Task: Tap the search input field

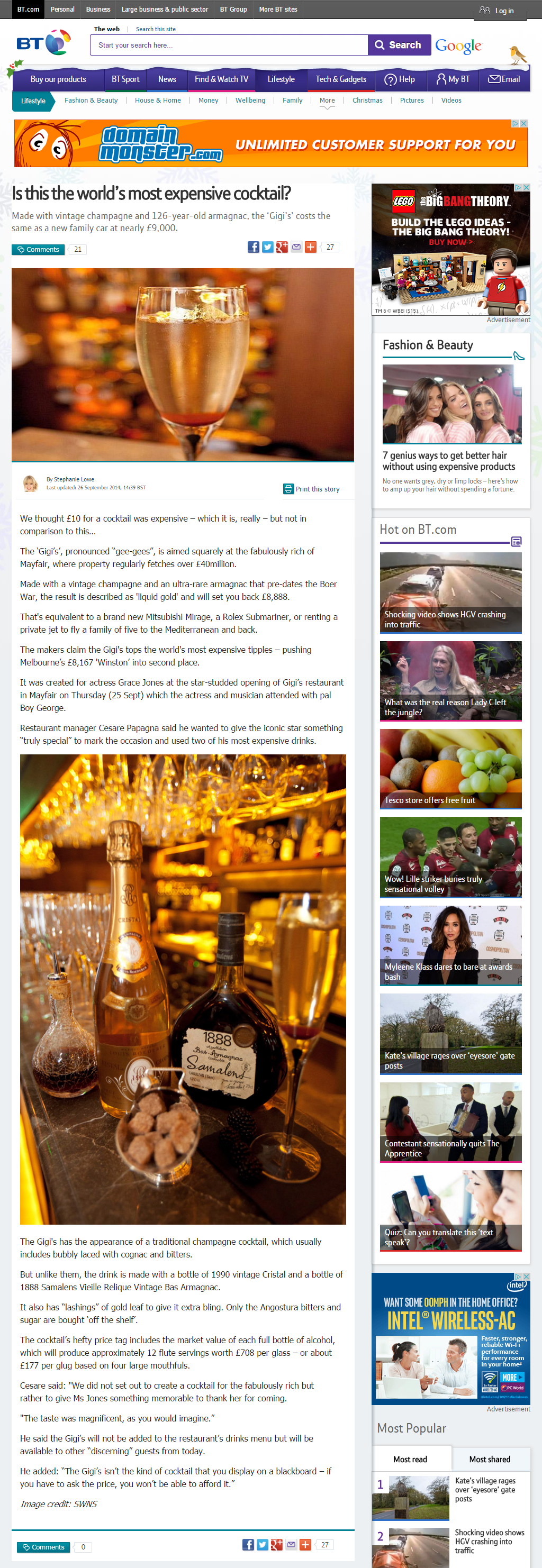Action: [228, 45]
